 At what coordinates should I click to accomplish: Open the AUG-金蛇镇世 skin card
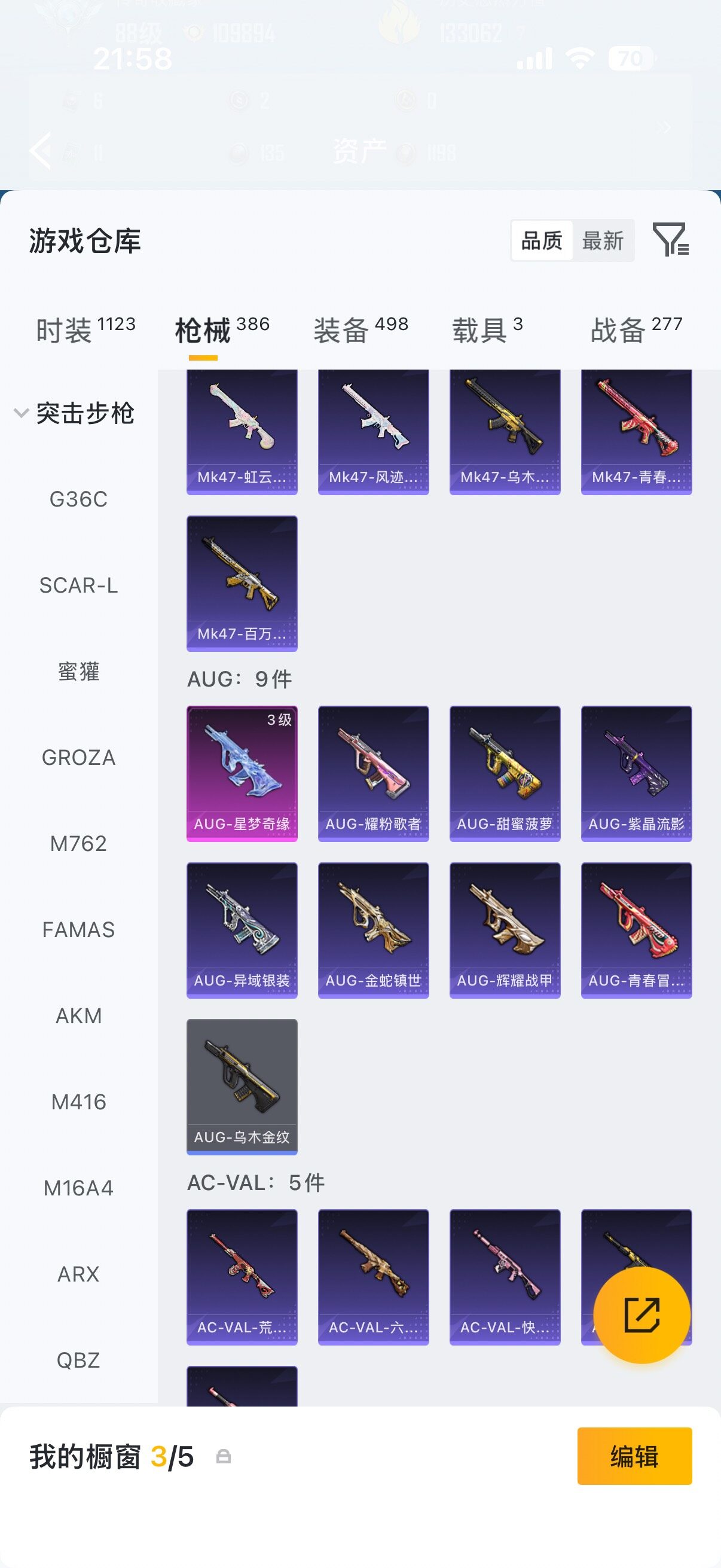click(374, 930)
